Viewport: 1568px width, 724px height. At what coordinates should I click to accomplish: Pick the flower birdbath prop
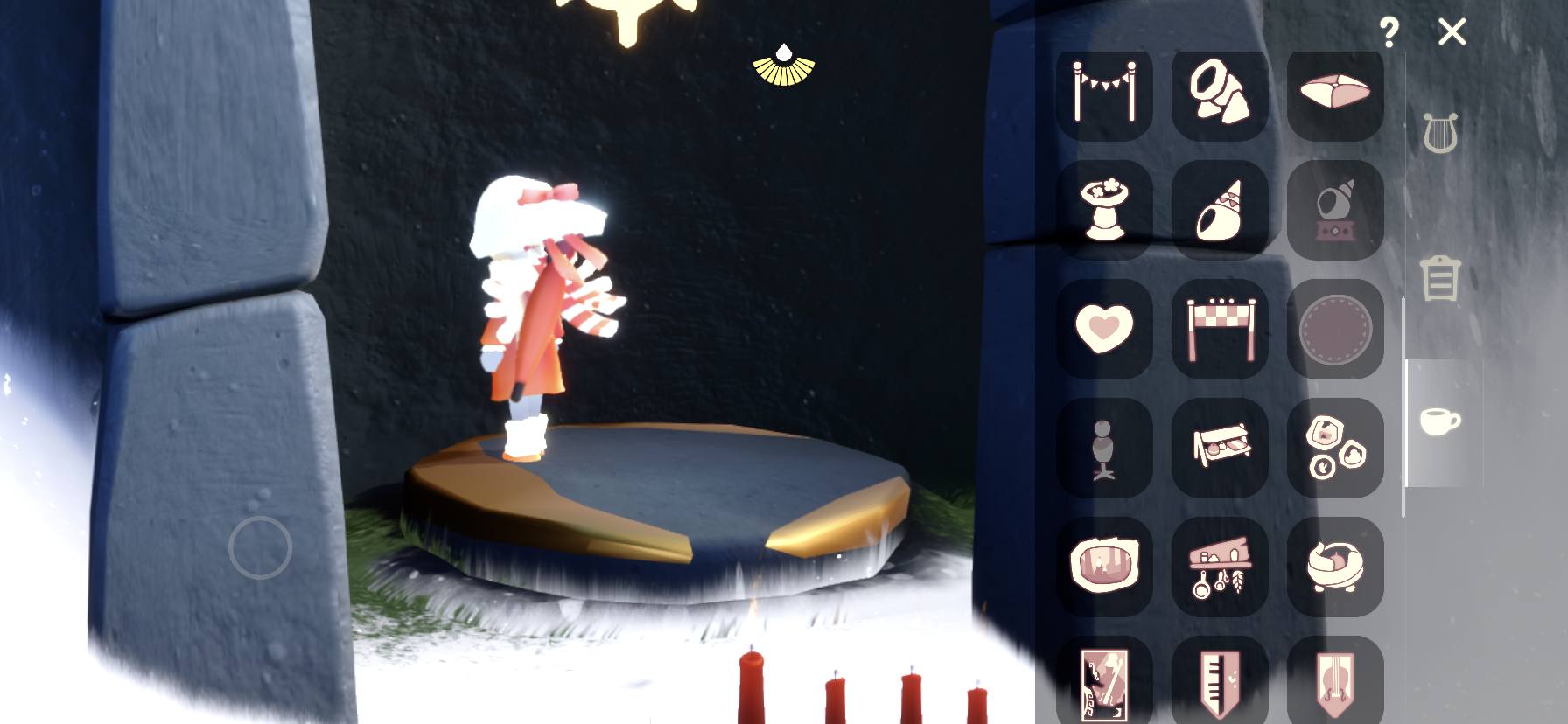(1104, 210)
